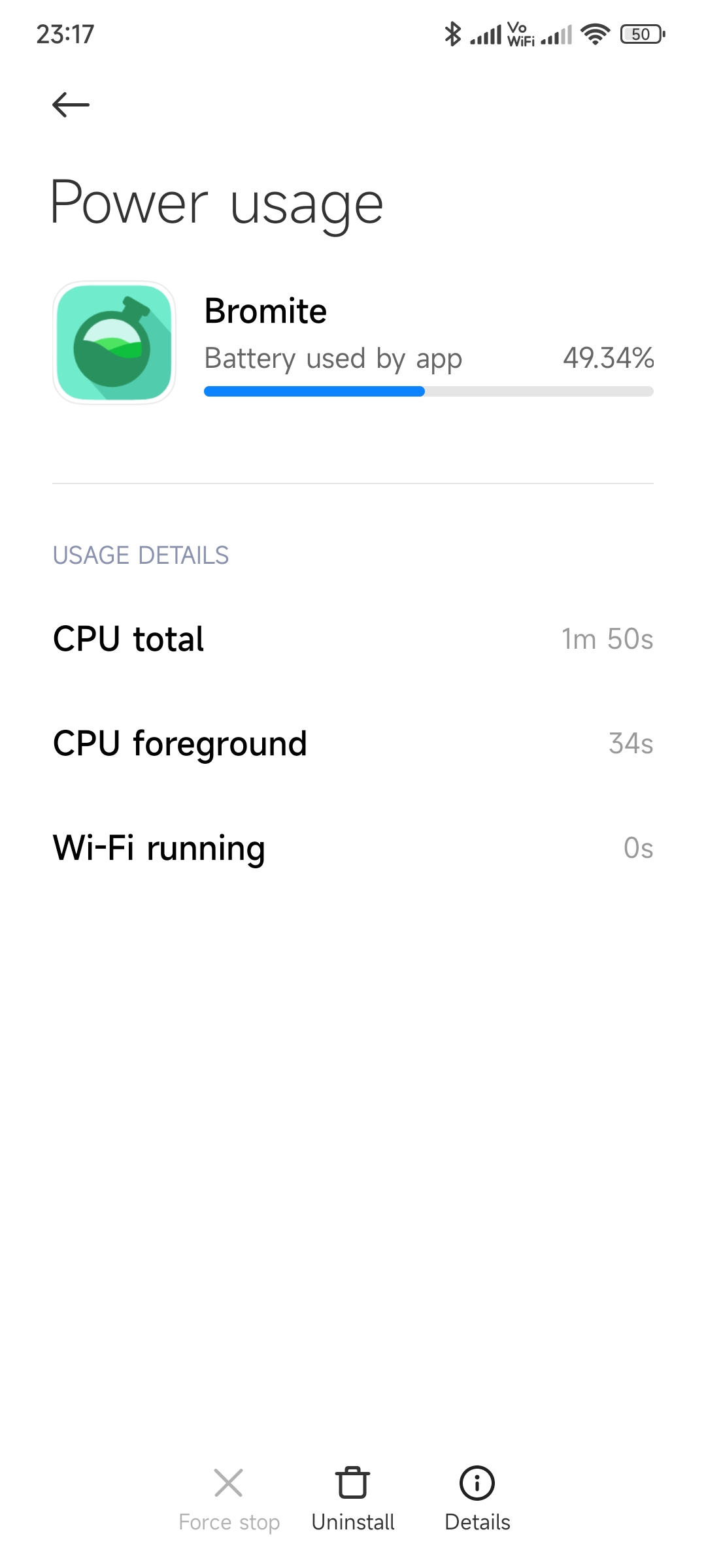Uninstall Bromite
The height and width of the screenshot is (1568, 706).
click(x=353, y=1499)
